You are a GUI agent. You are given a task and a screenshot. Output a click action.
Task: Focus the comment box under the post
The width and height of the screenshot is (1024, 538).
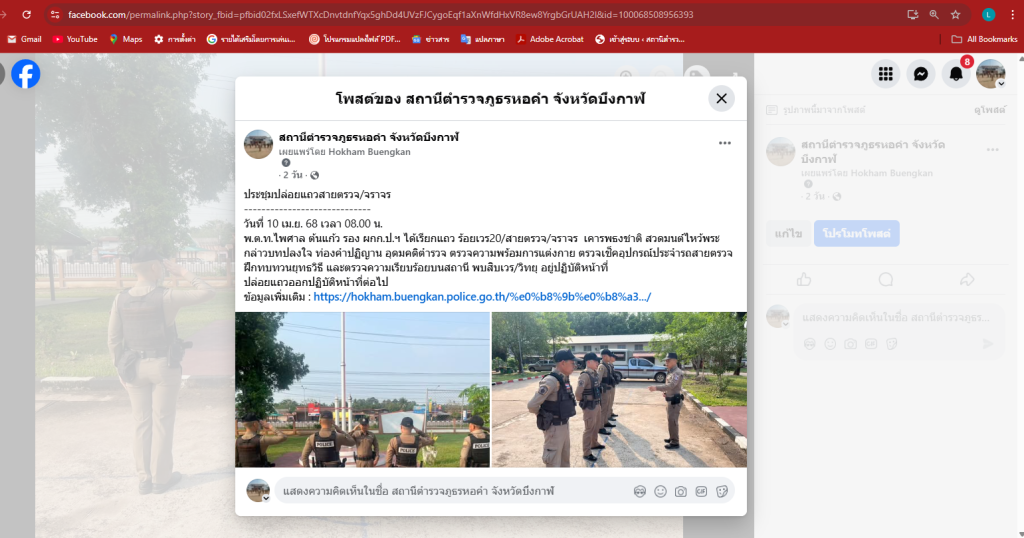[x=450, y=491]
